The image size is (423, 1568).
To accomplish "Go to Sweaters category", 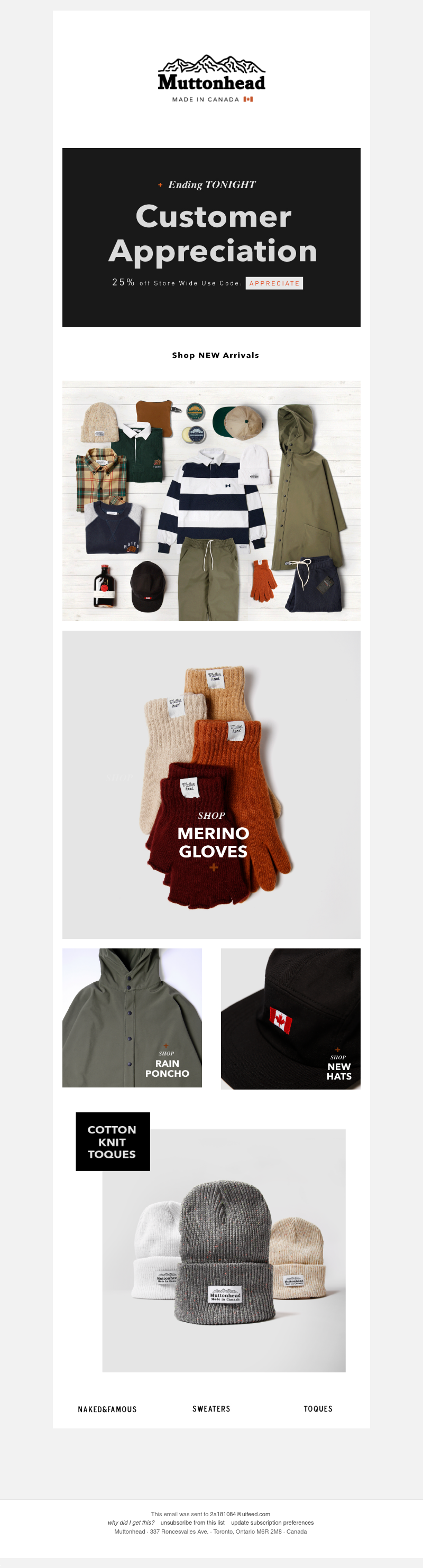I will click(211, 1408).
